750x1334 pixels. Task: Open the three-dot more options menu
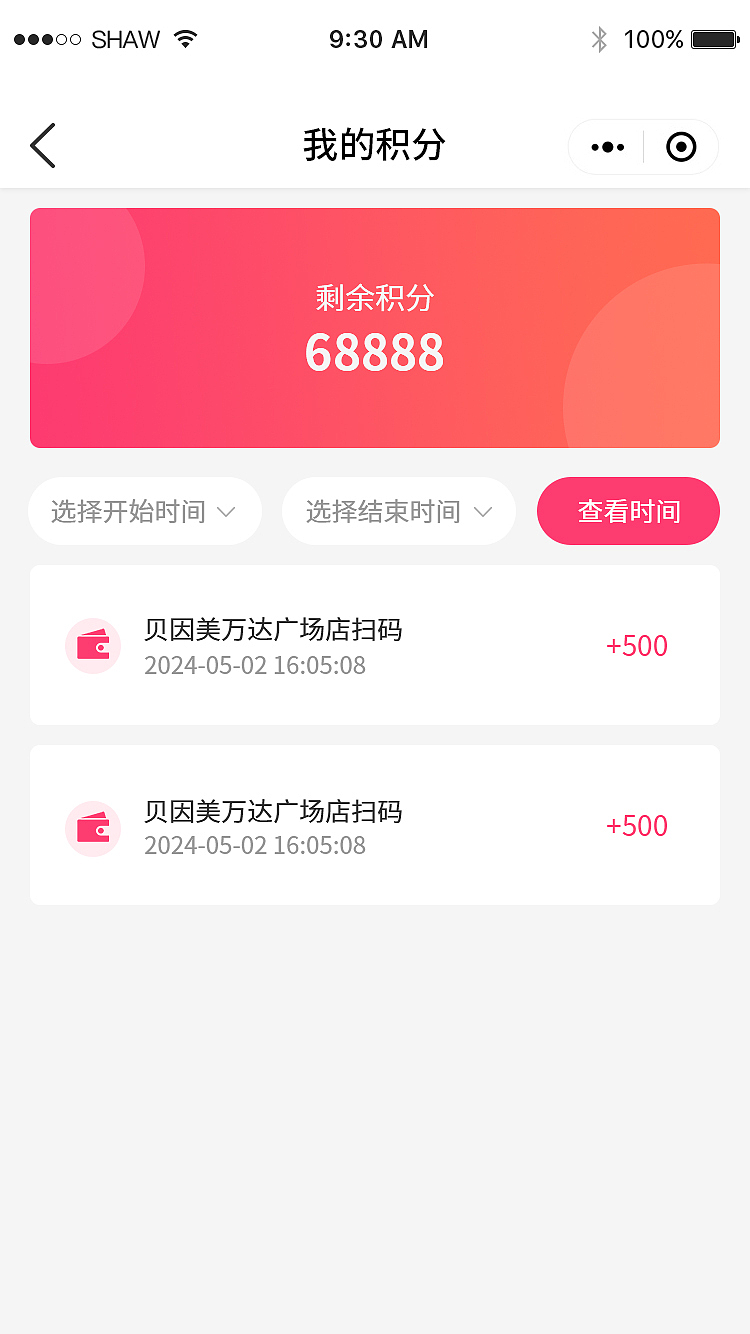[607, 146]
